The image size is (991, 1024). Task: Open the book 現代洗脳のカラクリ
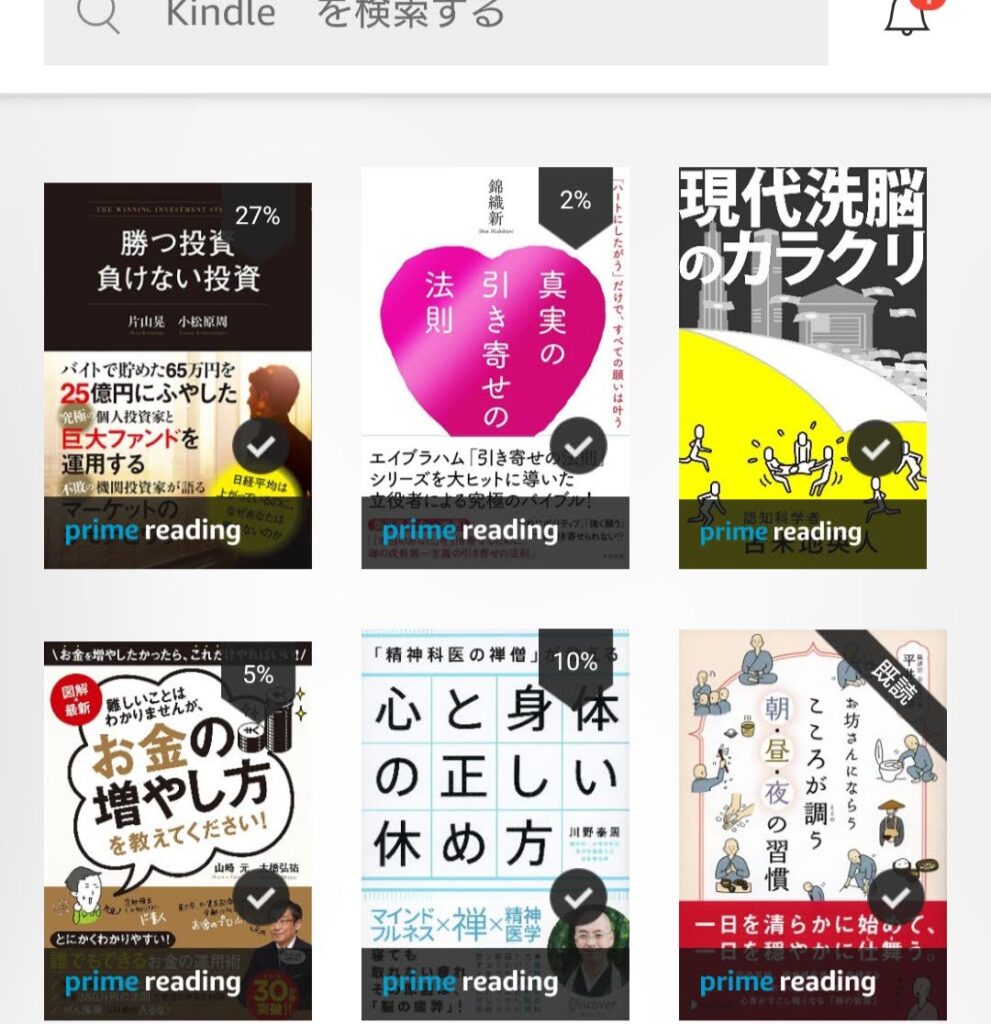pos(802,368)
